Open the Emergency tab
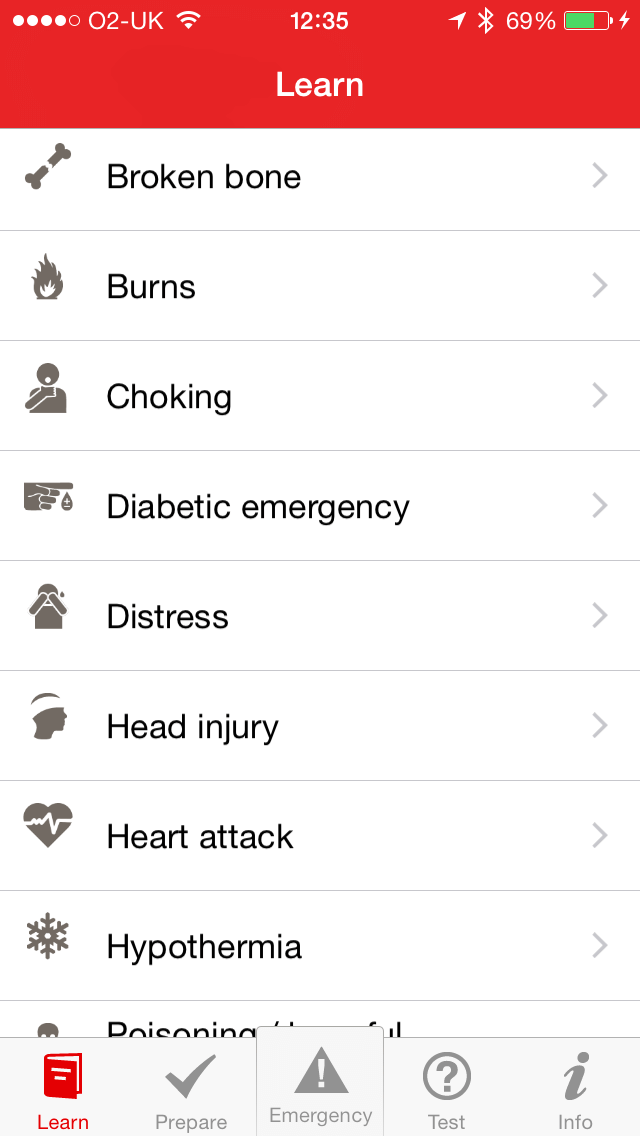Image resolution: width=640 pixels, height=1136 pixels. 320,1083
